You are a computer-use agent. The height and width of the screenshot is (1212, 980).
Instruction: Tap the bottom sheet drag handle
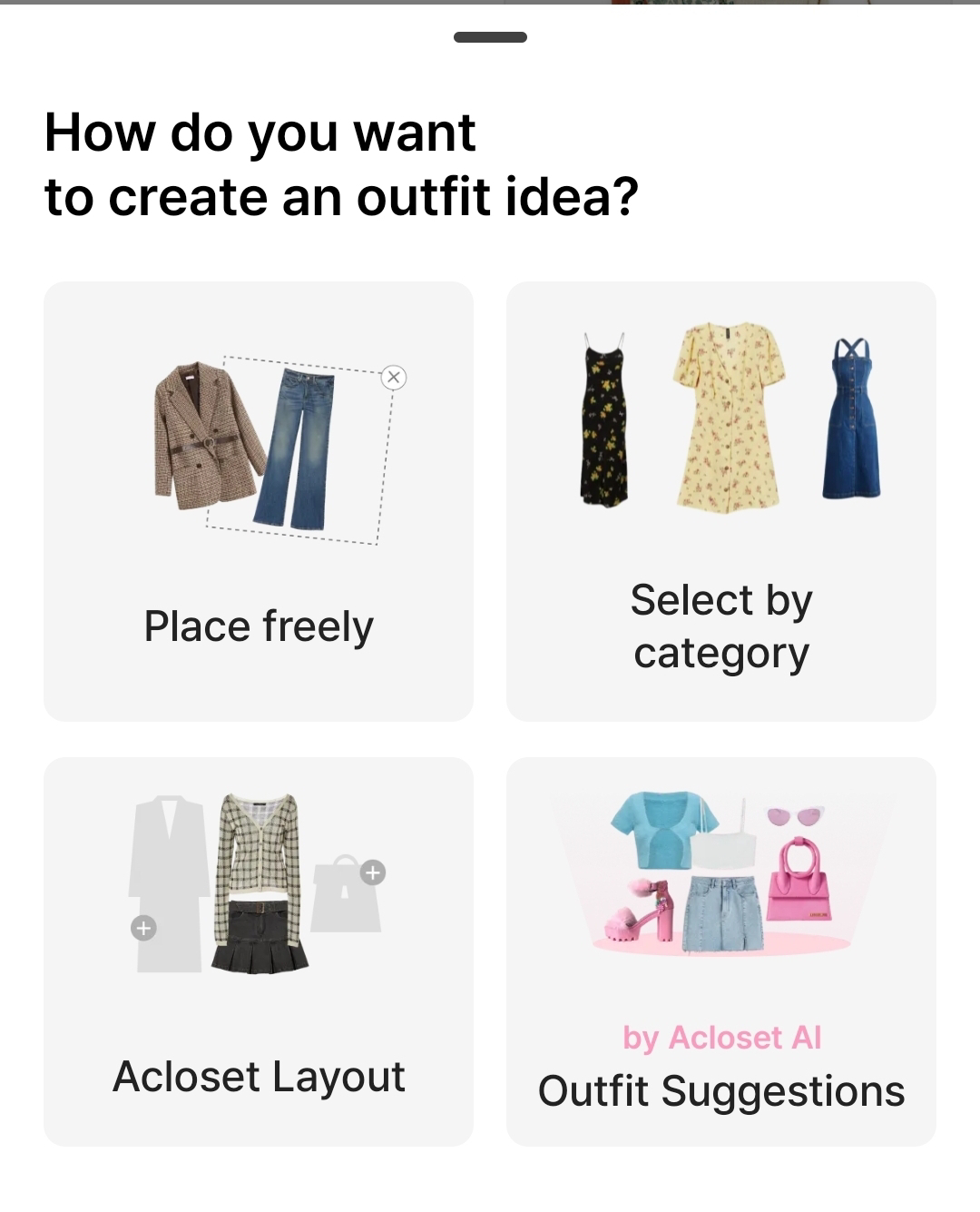point(490,37)
